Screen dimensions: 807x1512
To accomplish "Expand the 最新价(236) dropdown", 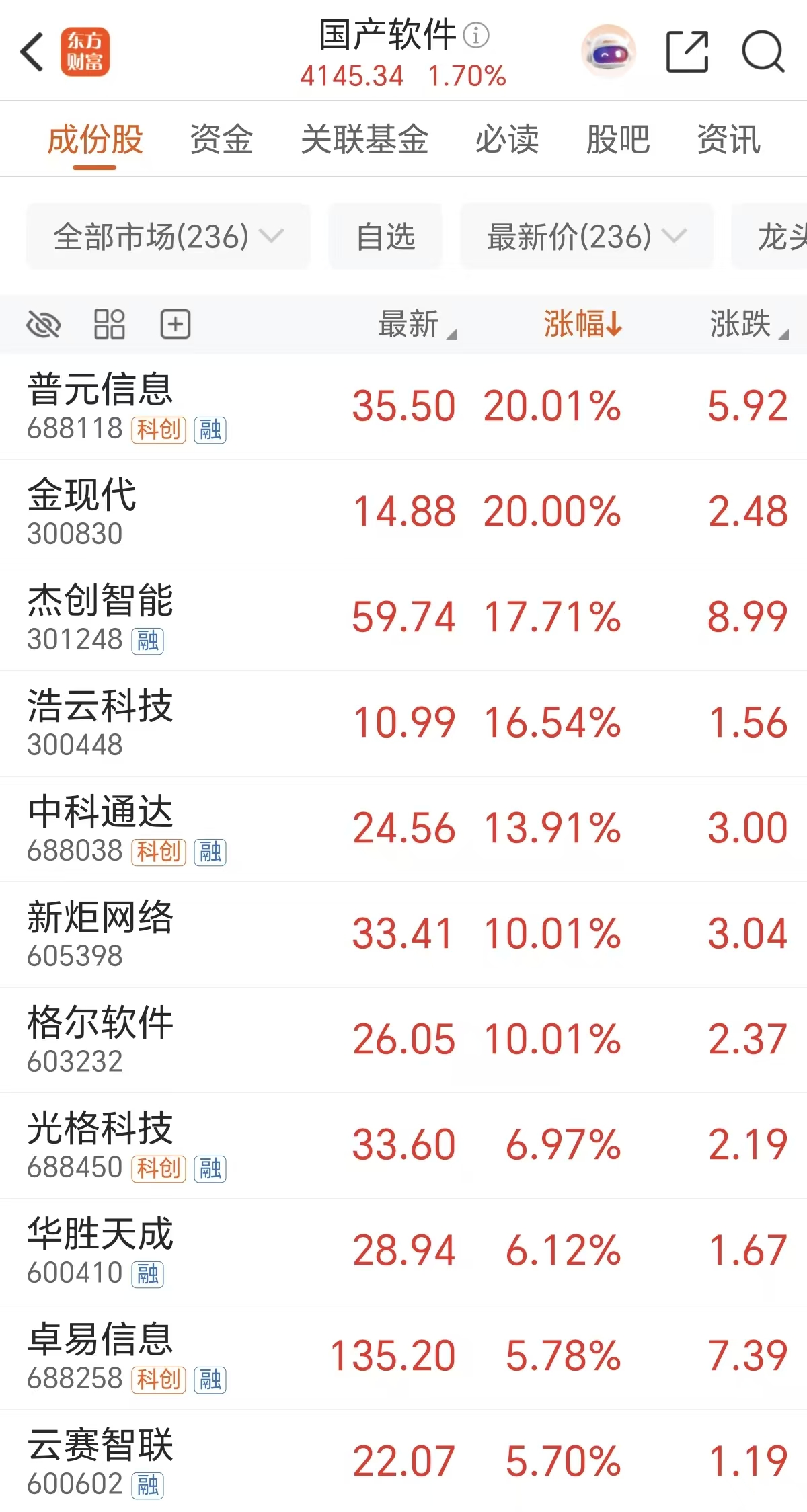I will pos(586,237).
